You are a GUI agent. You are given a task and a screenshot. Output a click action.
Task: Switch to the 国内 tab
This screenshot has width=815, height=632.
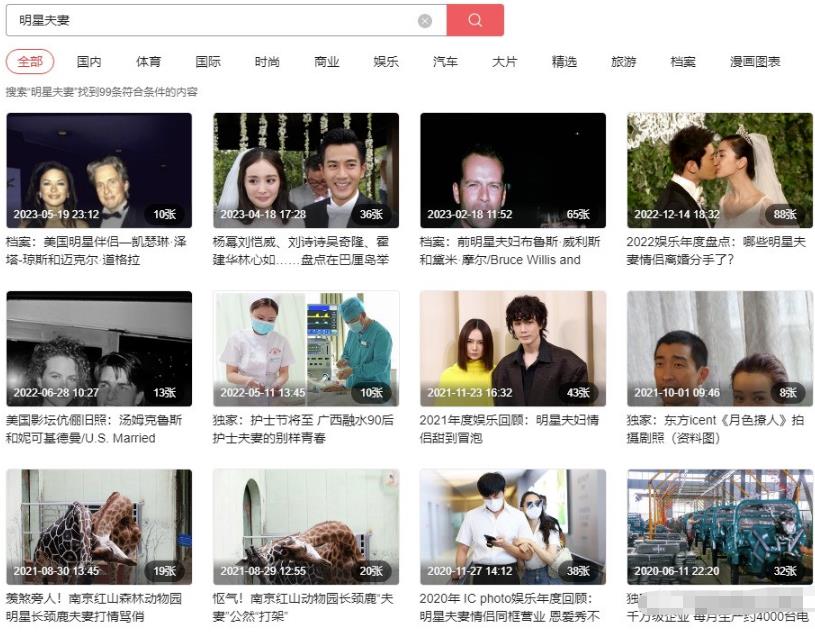[x=89, y=62]
